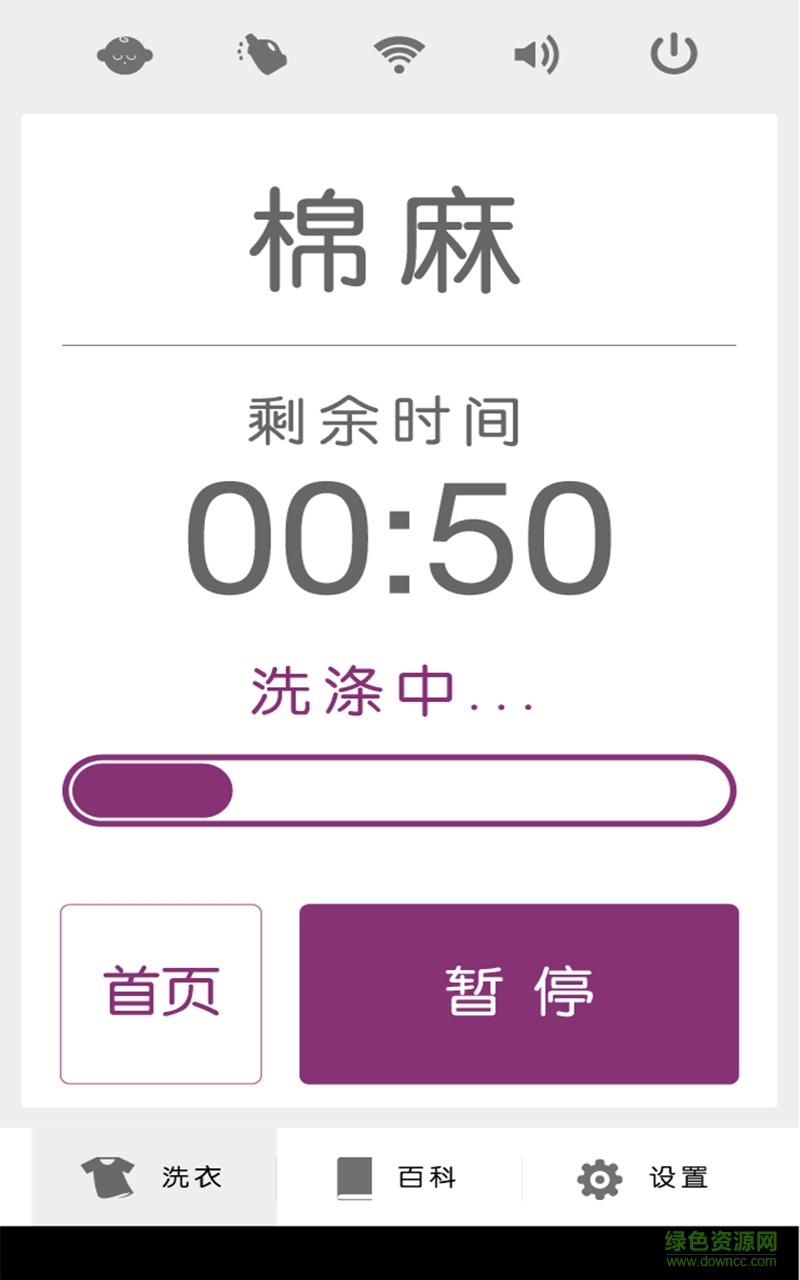This screenshot has width=800, height=1280.
Task: Go back using the 首页 button
Action: coord(160,992)
